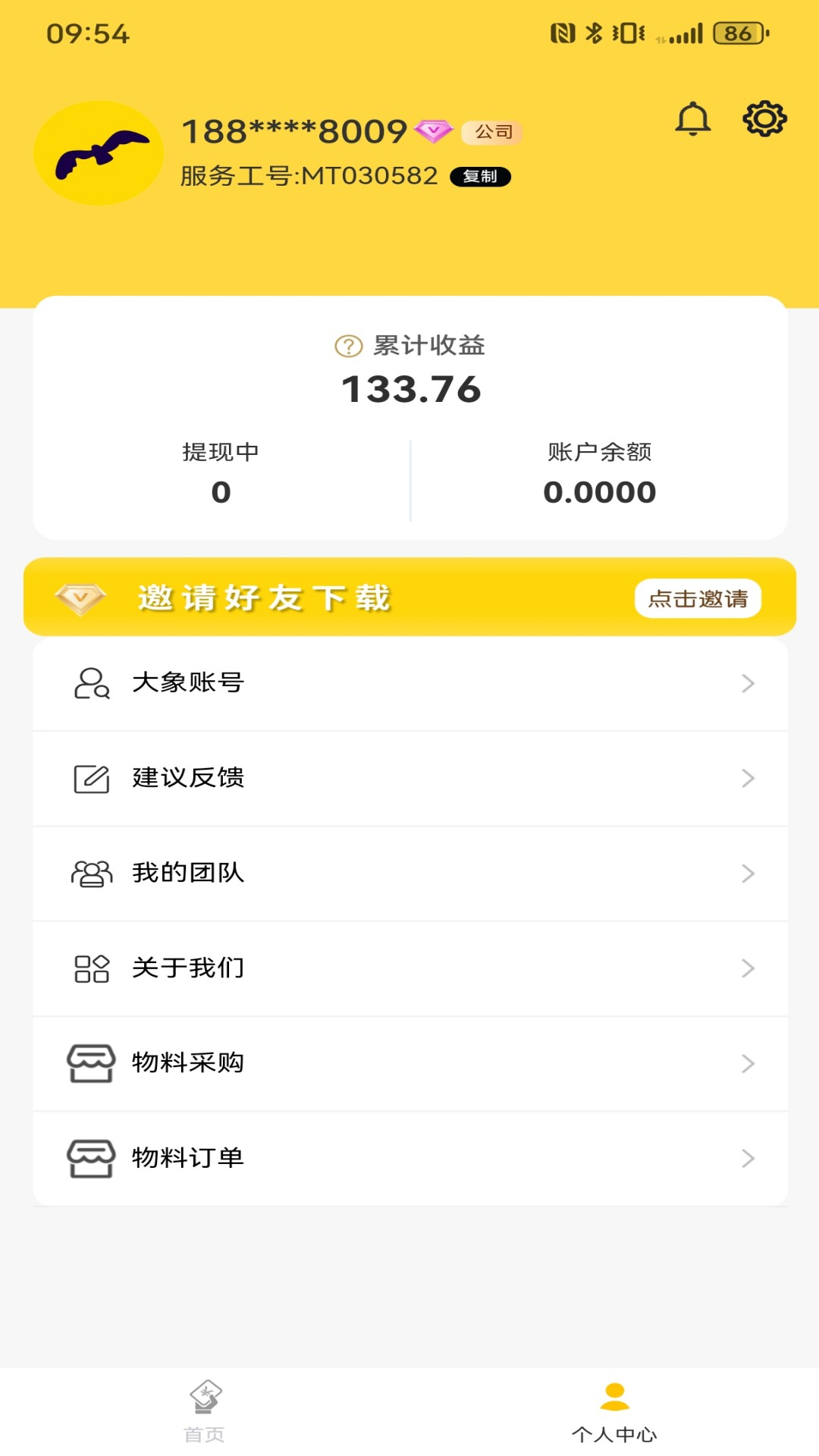Screen dimensions: 819x1456
Task: Click the 大象账号 account icon
Action: click(x=89, y=682)
